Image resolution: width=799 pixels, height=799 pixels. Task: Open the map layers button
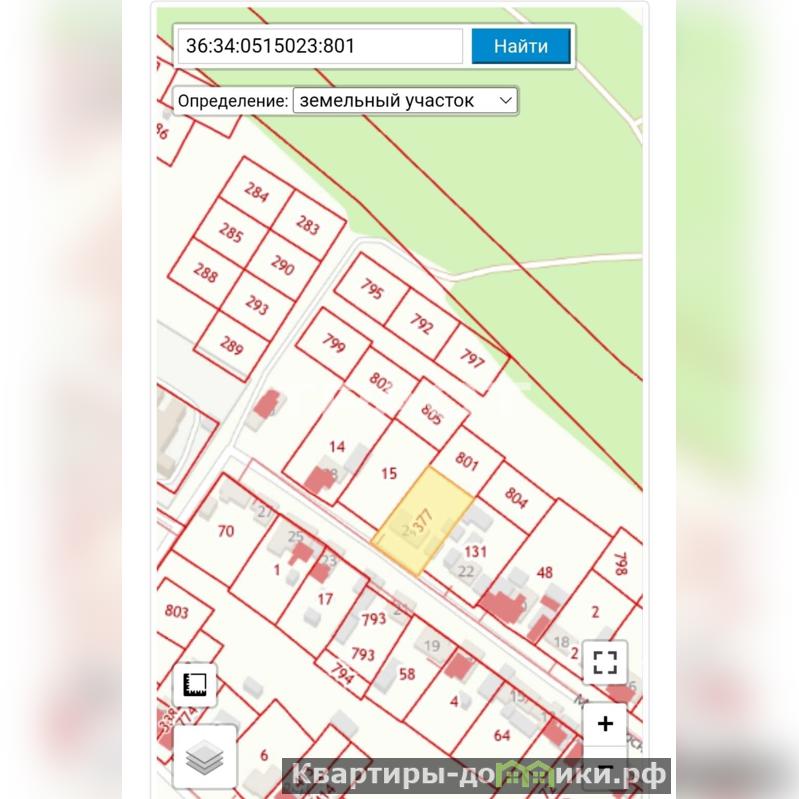pos(205,758)
